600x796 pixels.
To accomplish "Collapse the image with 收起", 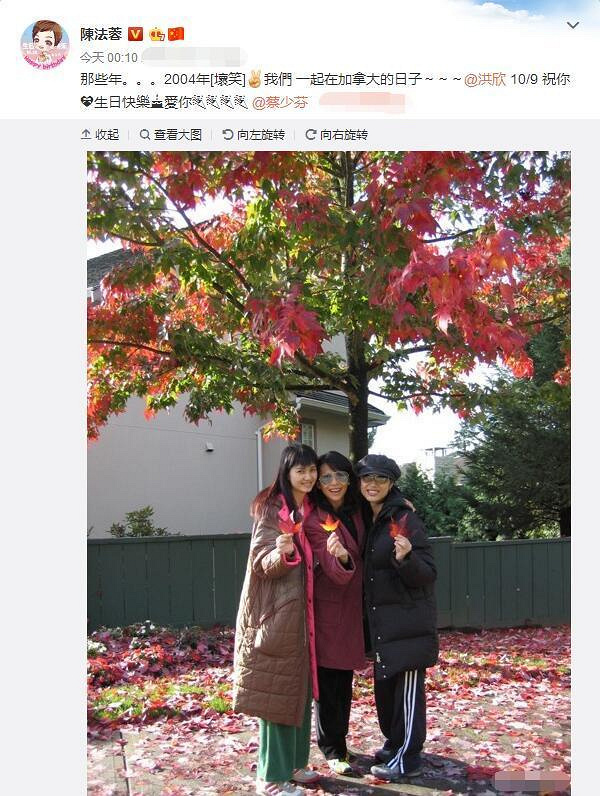I will [x=100, y=134].
